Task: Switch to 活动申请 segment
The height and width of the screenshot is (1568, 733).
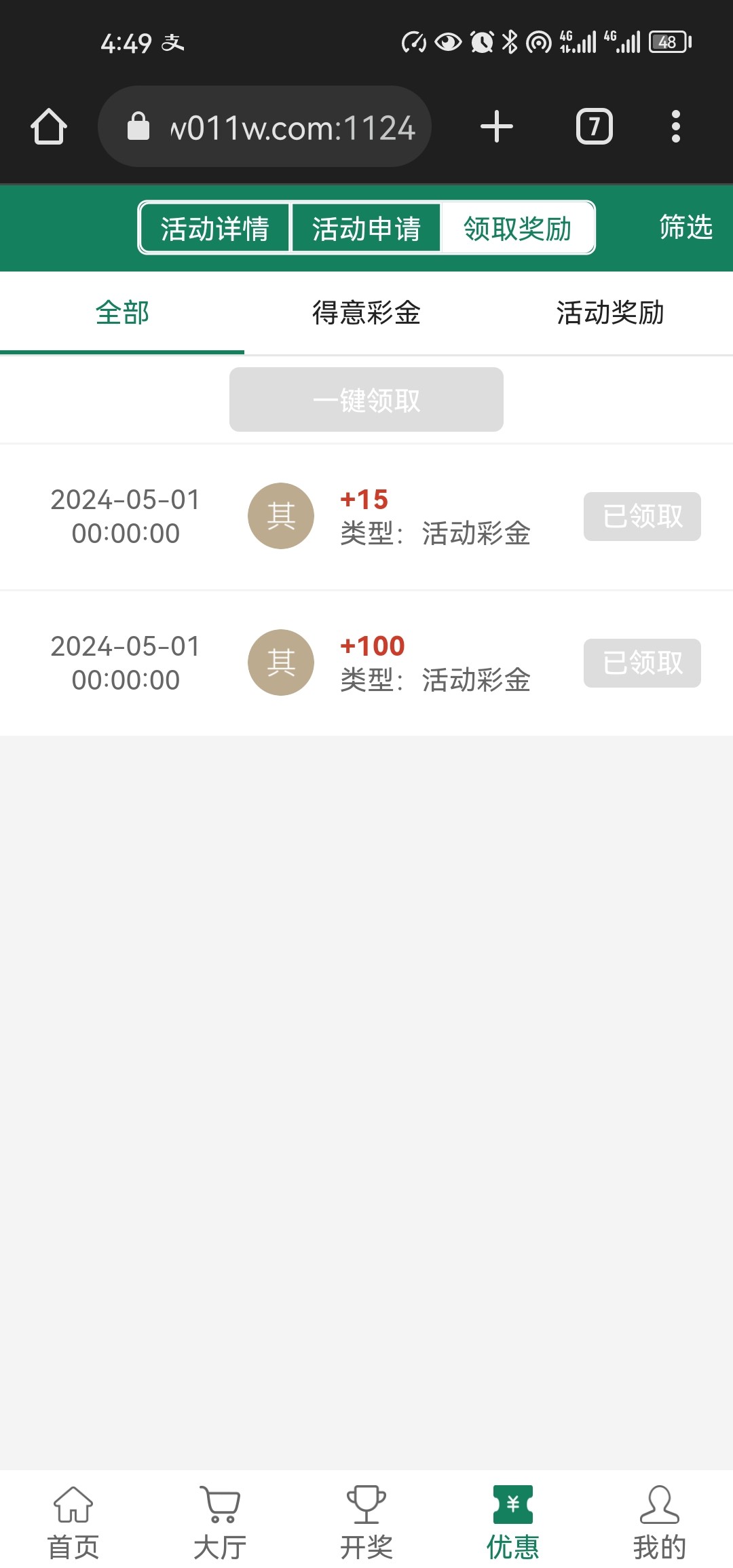Action: (x=366, y=228)
